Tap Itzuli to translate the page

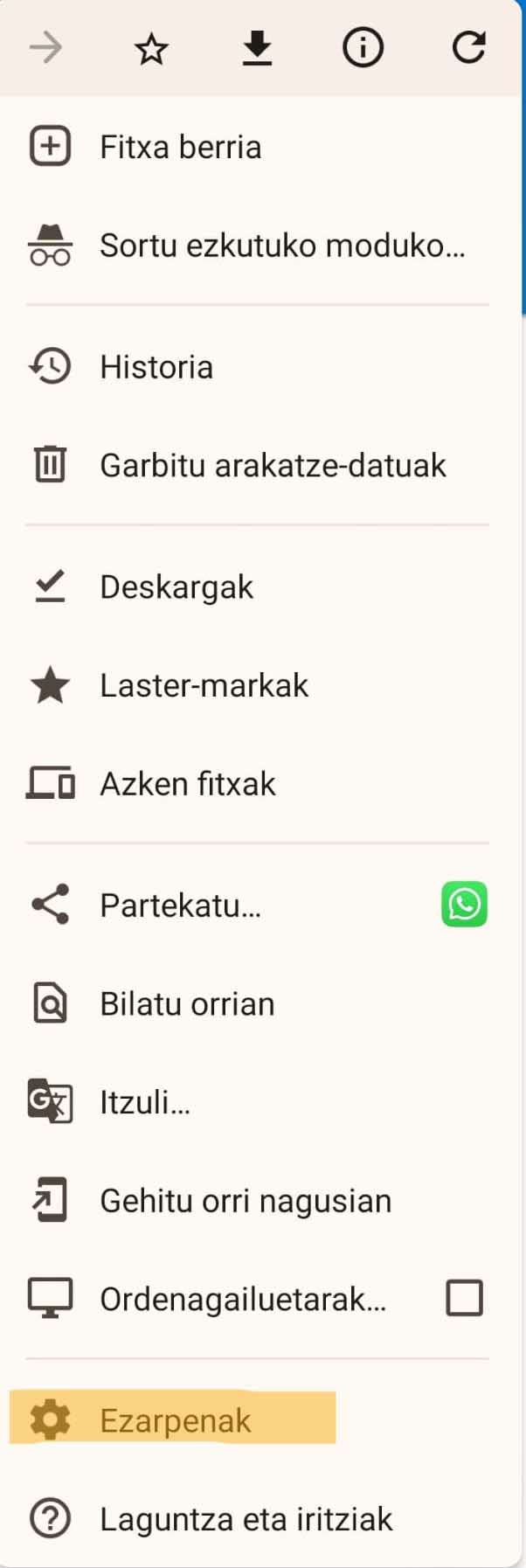click(145, 1103)
